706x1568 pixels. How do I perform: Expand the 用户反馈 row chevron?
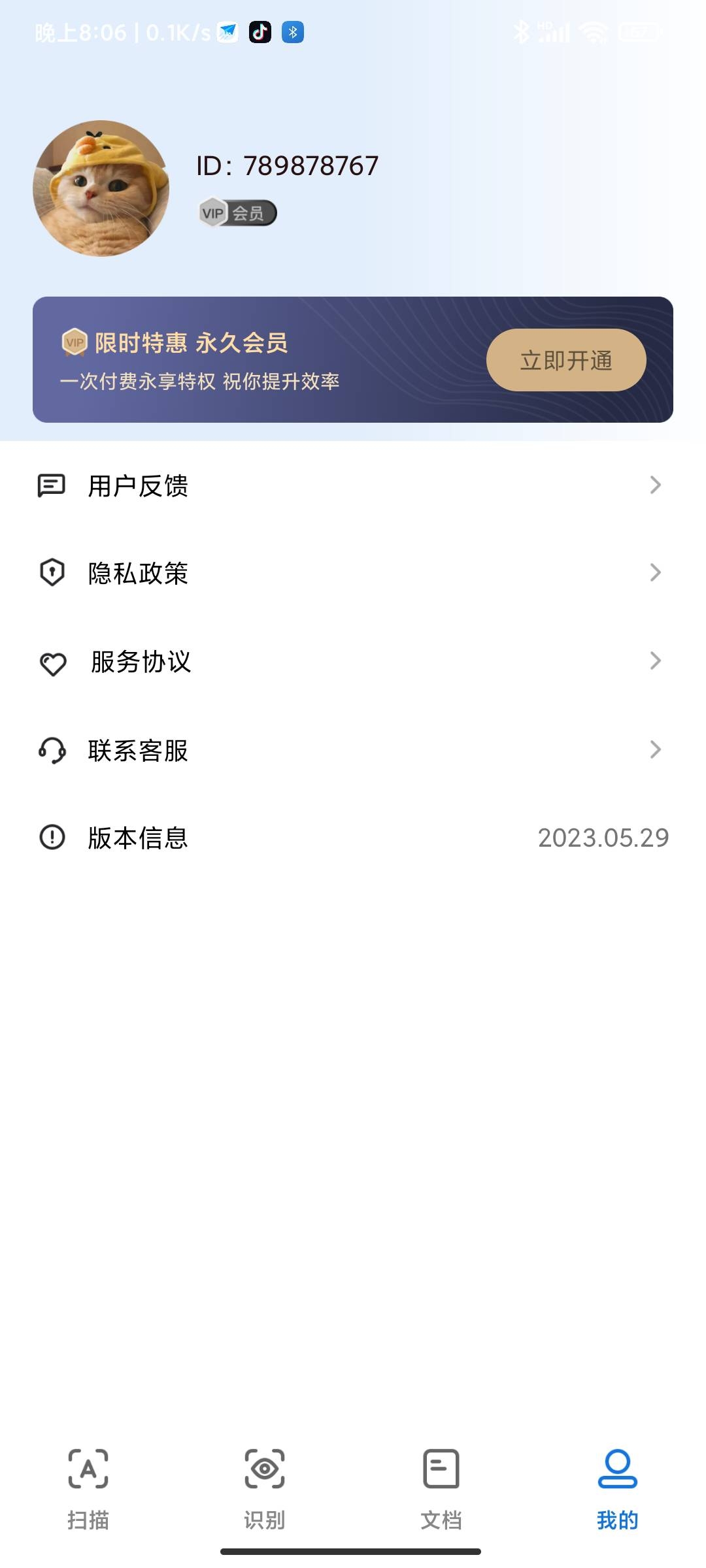point(656,485)
